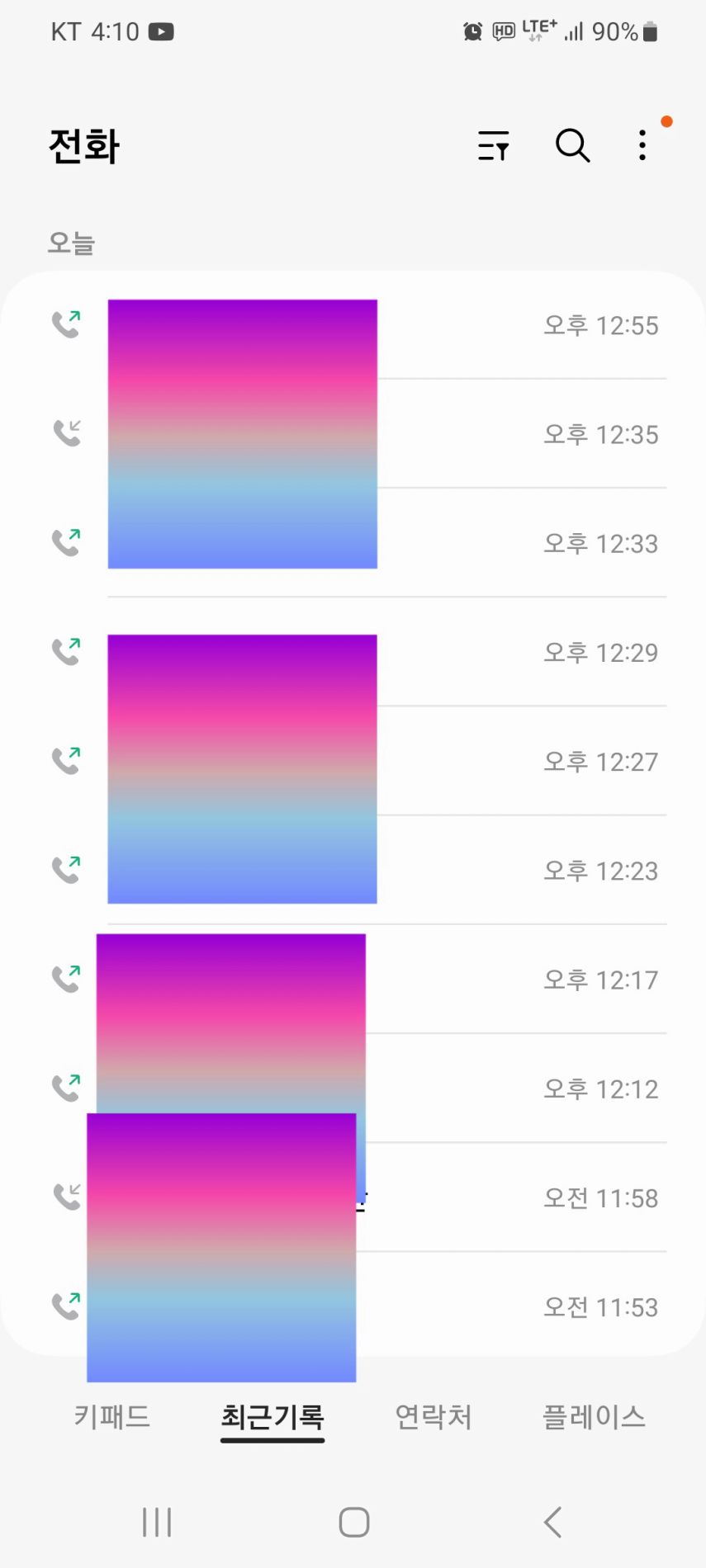
Task: Go back with the navigation bar arrow
Action: [x=552, y=1522]
